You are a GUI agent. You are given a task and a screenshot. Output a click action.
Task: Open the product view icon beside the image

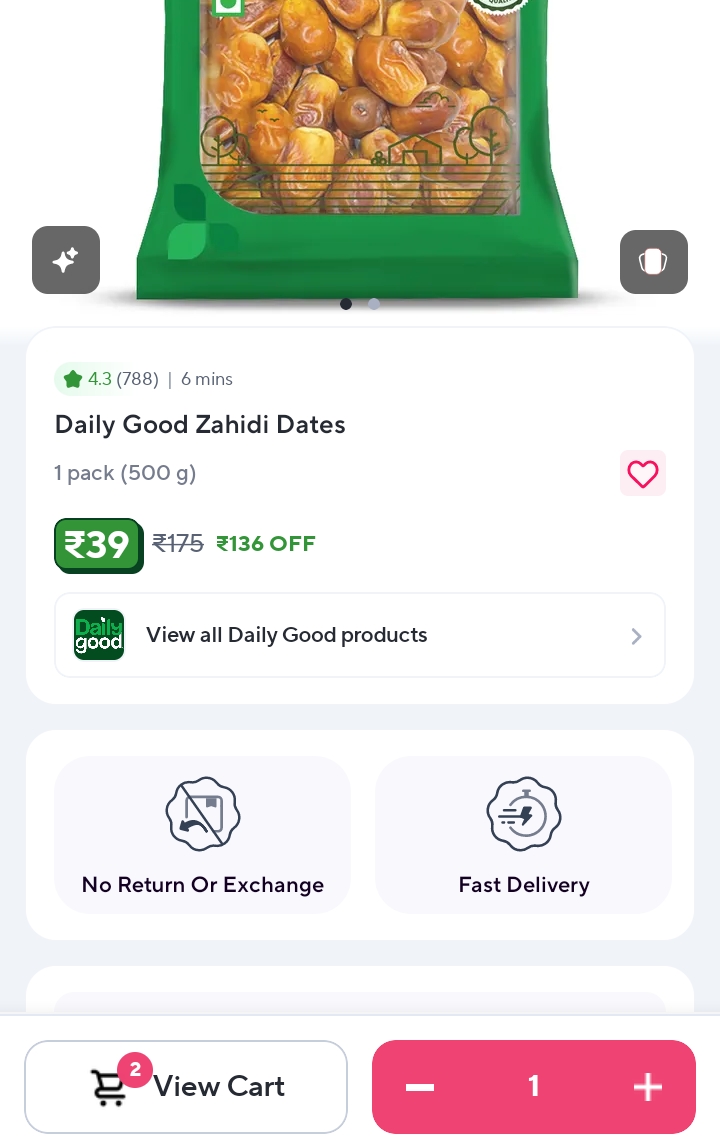point(653,262)
